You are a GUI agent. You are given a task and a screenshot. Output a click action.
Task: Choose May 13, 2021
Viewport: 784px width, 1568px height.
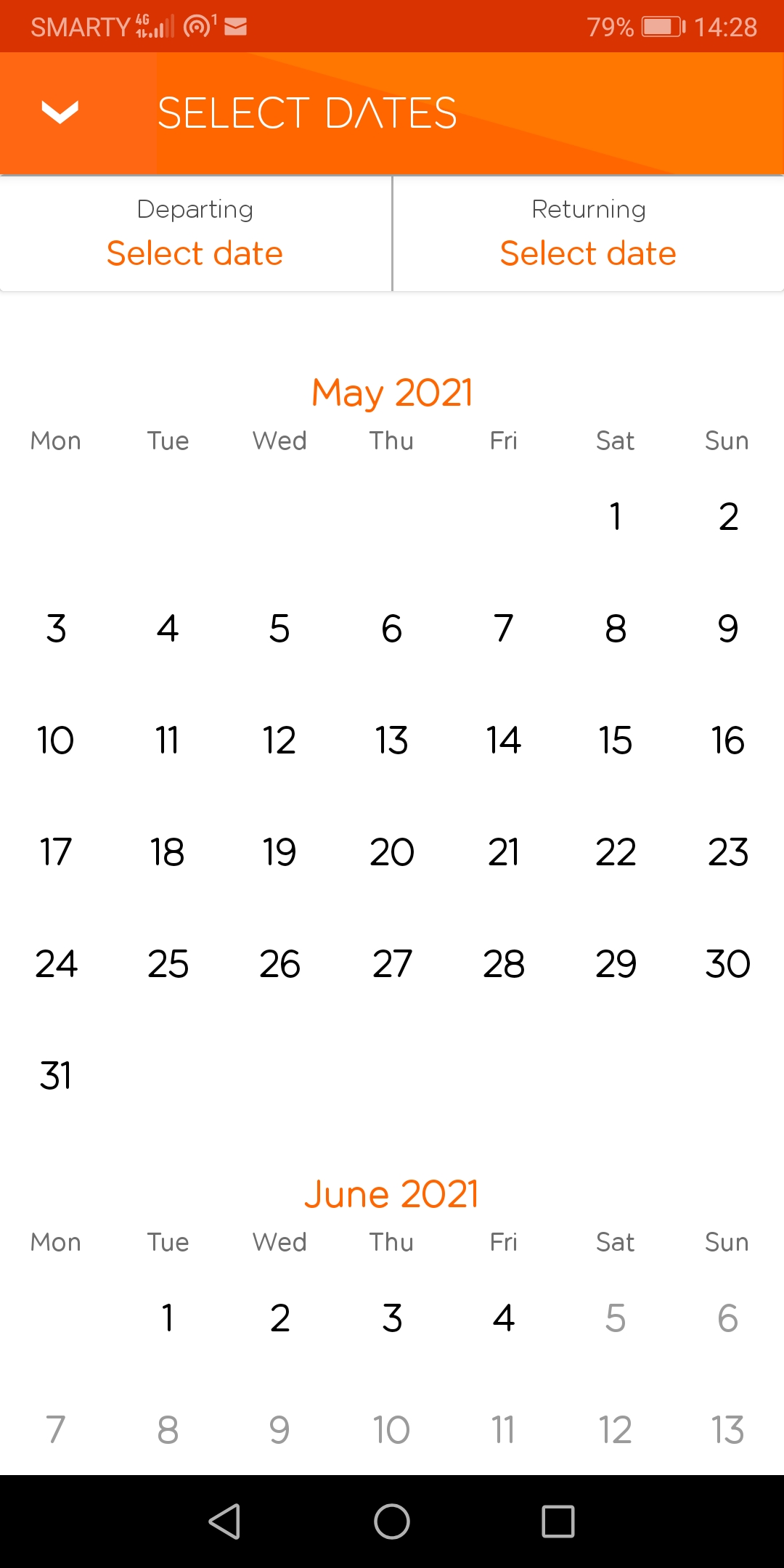click(x=392, y=740)
